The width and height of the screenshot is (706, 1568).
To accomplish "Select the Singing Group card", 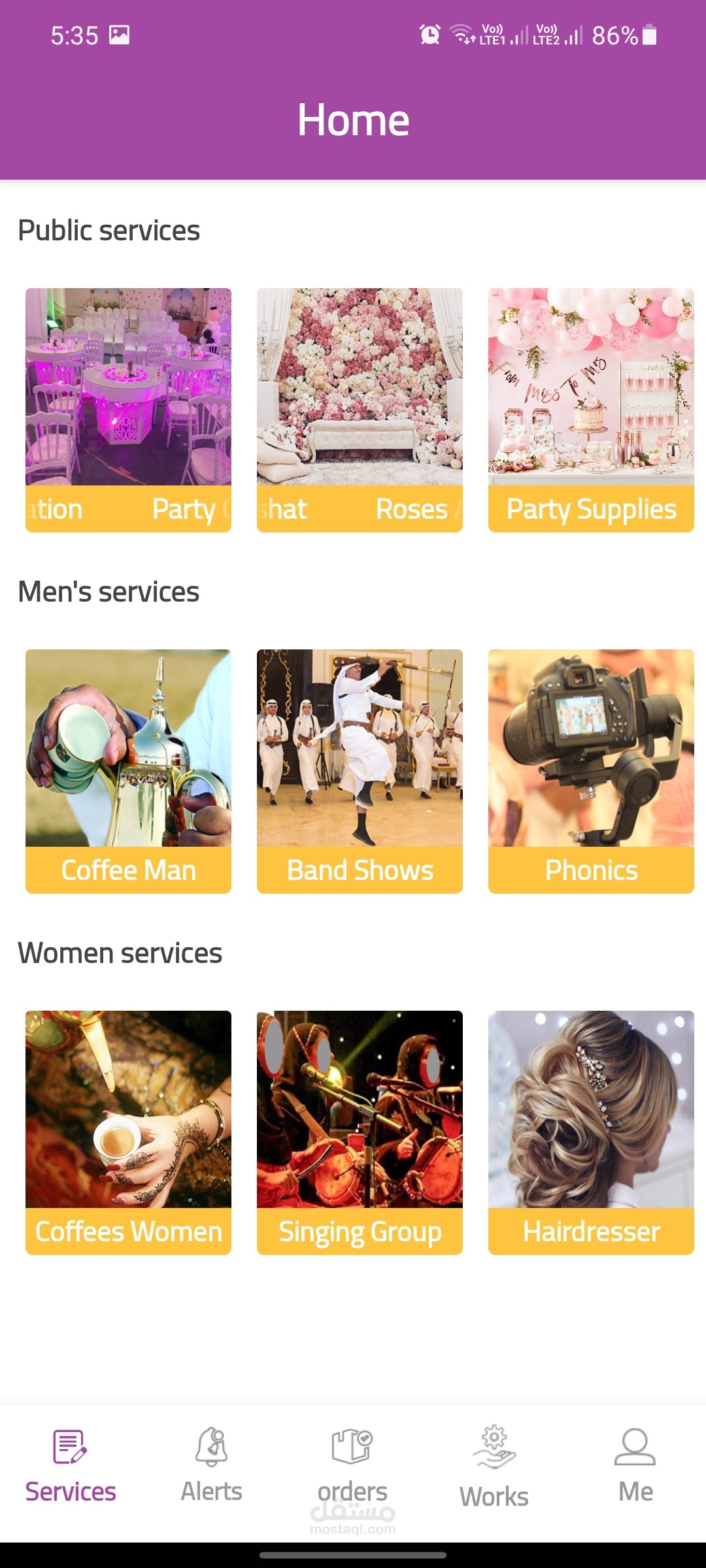I will (360, 1132).
